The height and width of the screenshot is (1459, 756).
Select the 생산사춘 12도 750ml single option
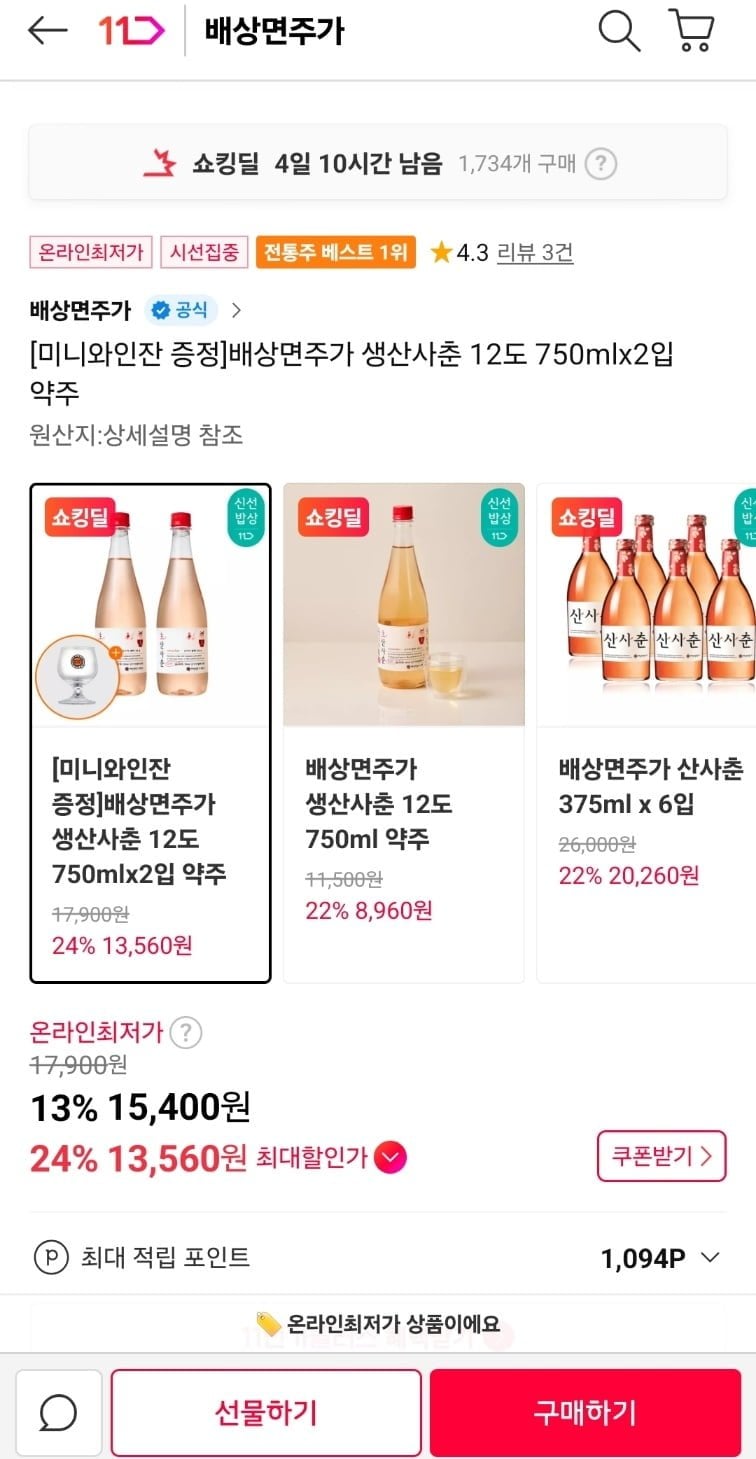click(x=404, y=733)
